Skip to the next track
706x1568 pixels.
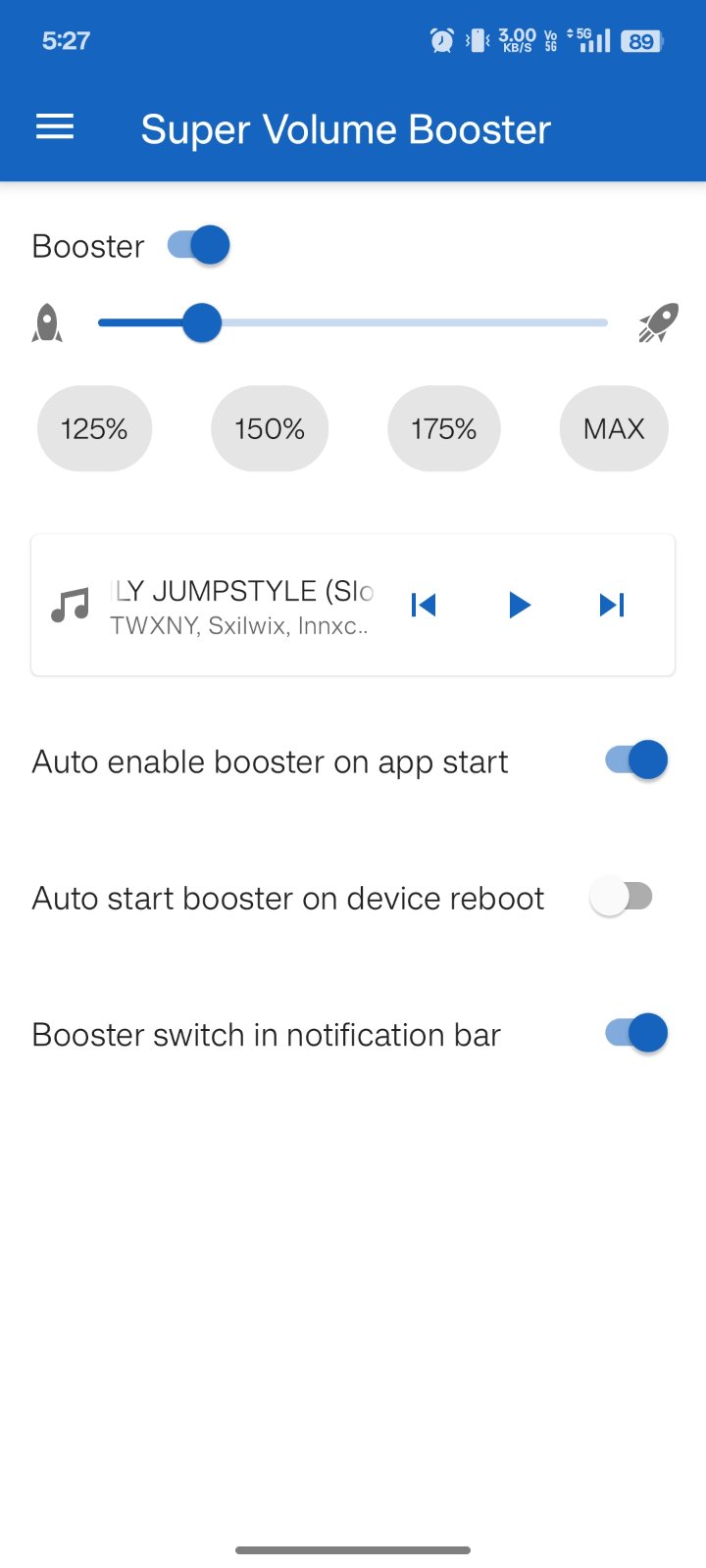(612, 605)
